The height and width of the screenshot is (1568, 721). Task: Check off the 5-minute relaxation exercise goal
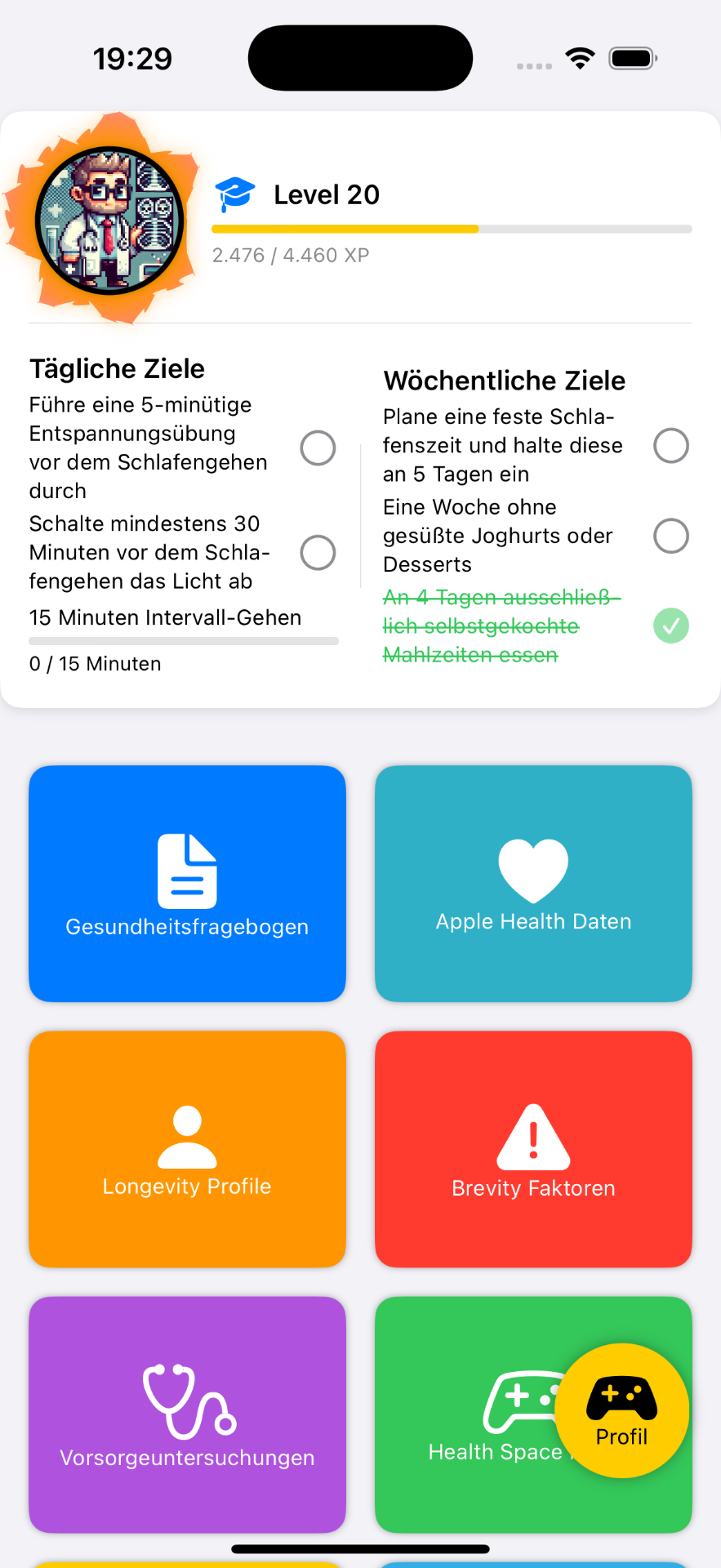tap(318, 448)
